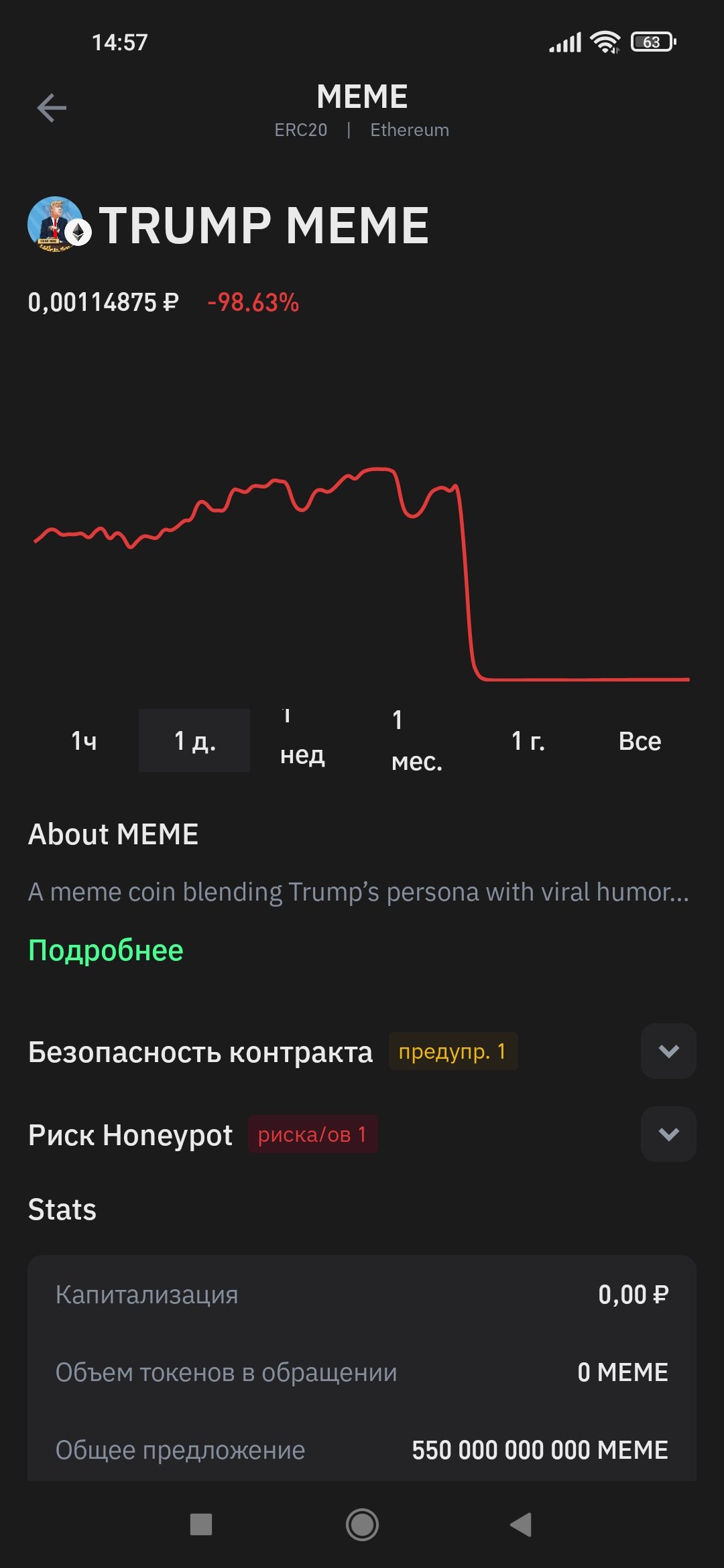Open recent apps with the square button
724x1568 pixels.
pos(201,1524)
